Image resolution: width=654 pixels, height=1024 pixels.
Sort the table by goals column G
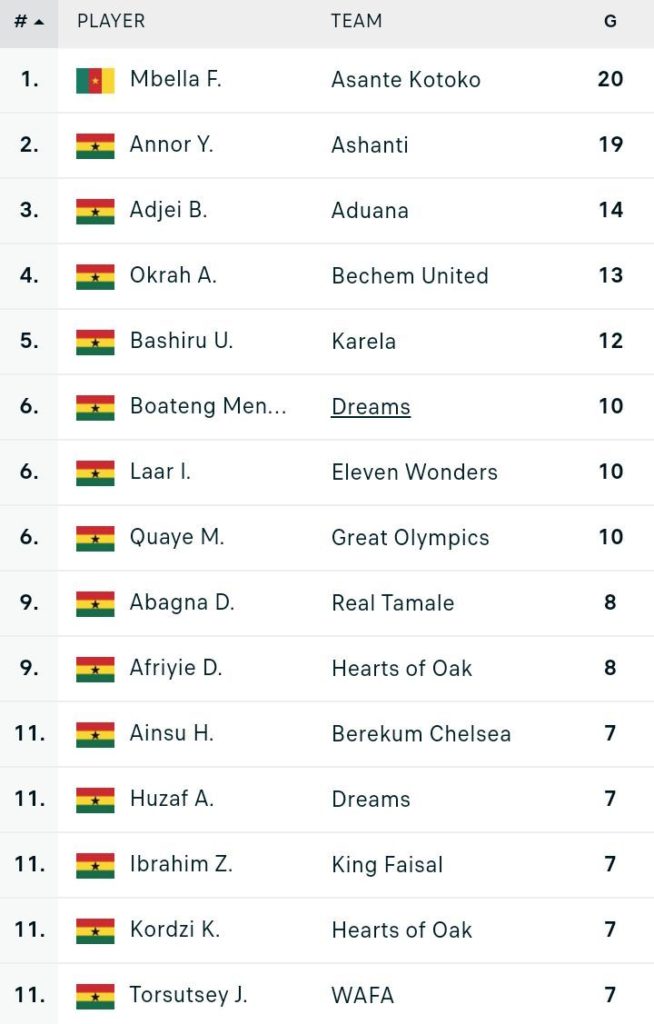(610, 21)
